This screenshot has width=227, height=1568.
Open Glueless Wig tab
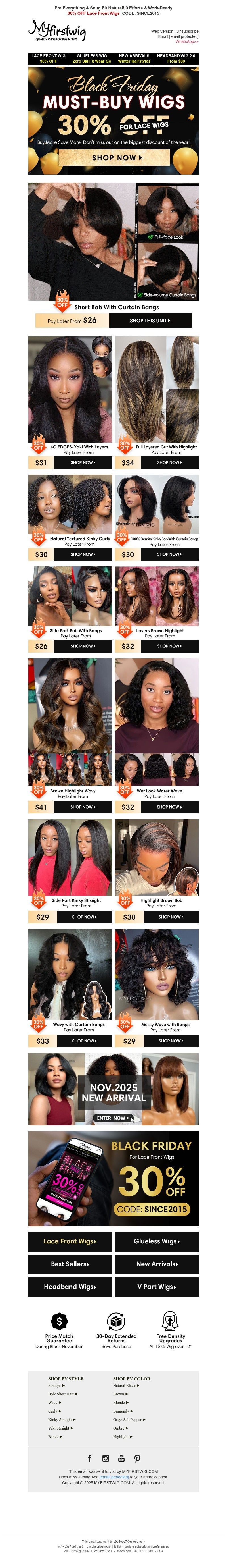point(92,59)
